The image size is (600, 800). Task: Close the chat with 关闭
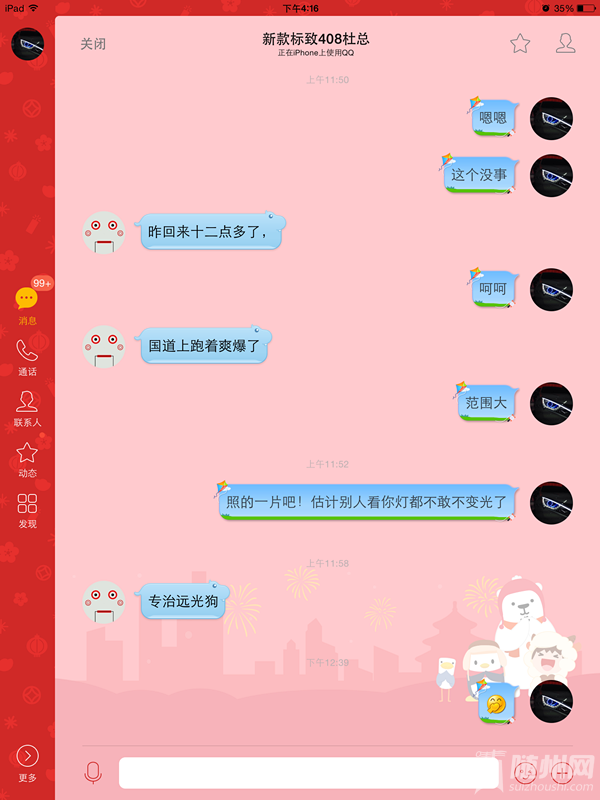coord(93,44)
